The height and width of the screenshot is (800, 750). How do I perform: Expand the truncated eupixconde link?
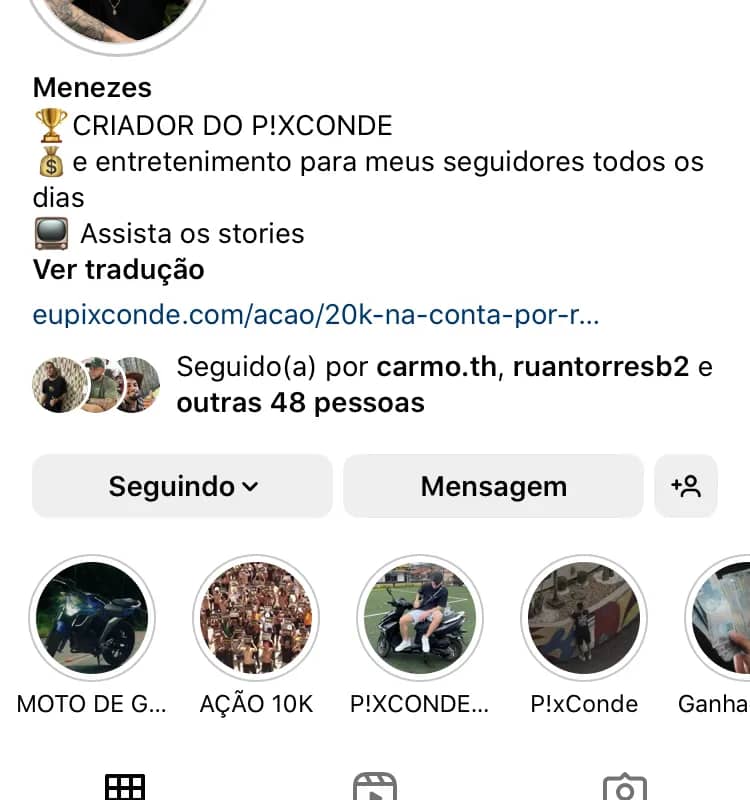pos(315,314)
